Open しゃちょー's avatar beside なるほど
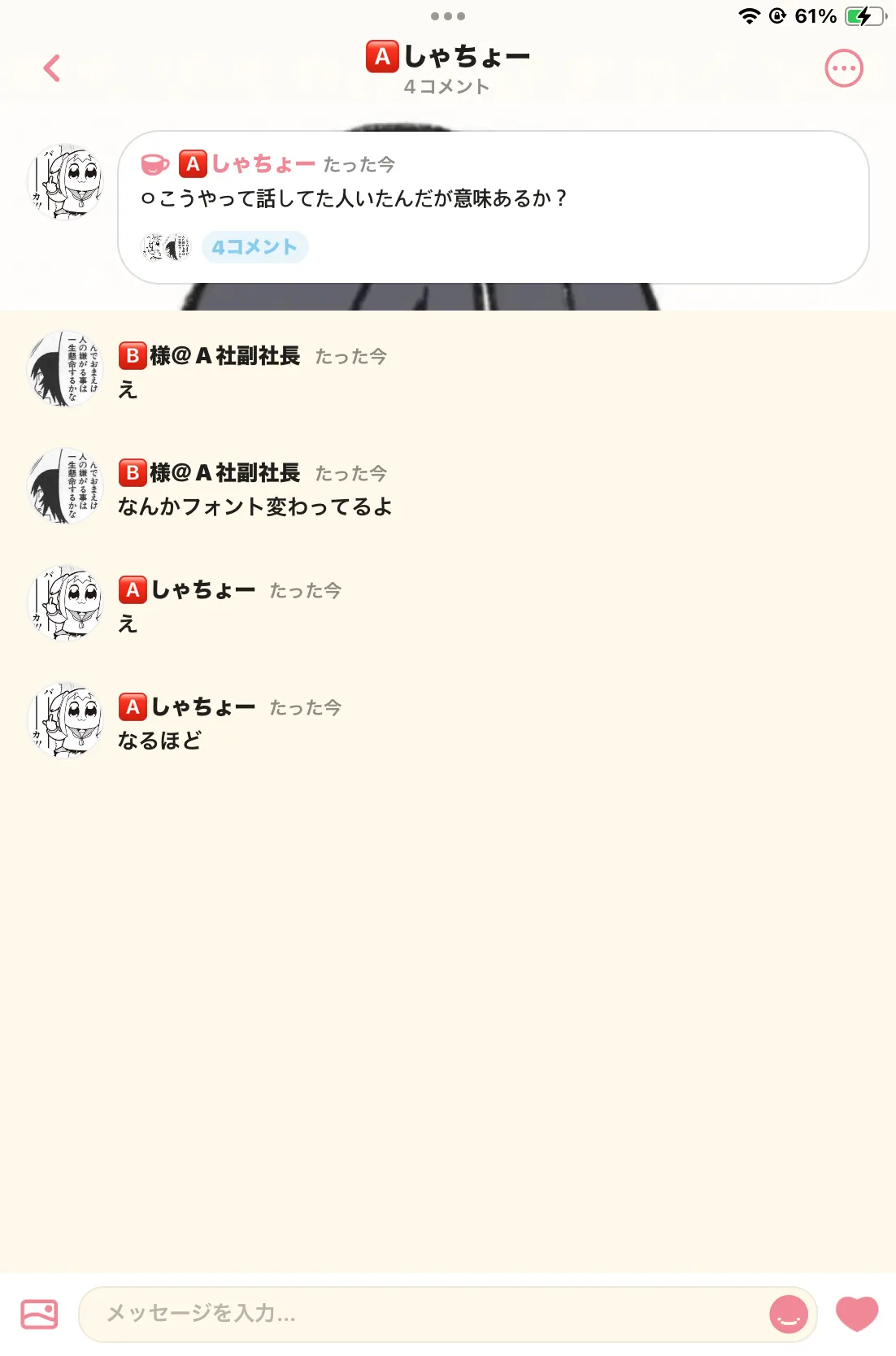This screenshot has height=1356, width=896. 66,719
